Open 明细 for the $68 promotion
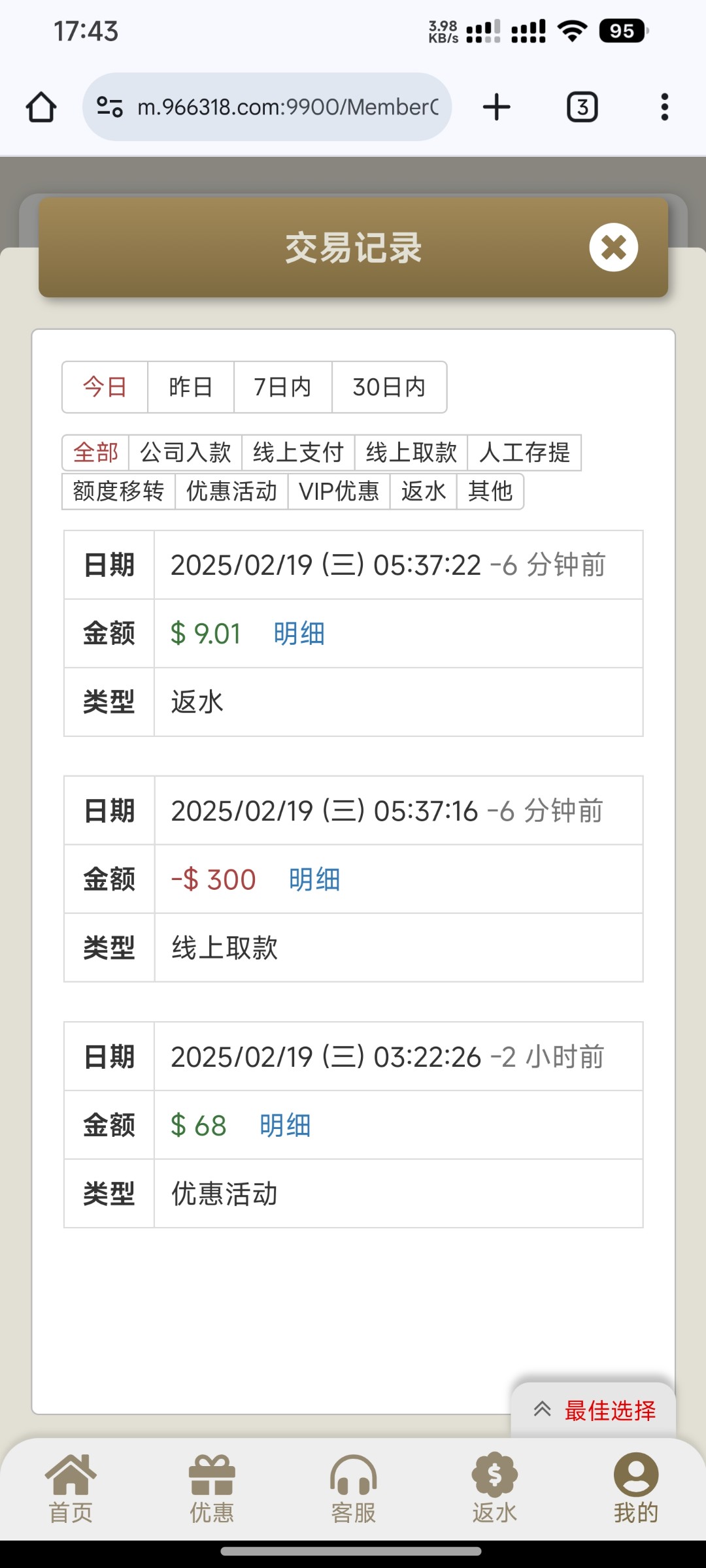Screen dimensions: 706x1568 285,1125
